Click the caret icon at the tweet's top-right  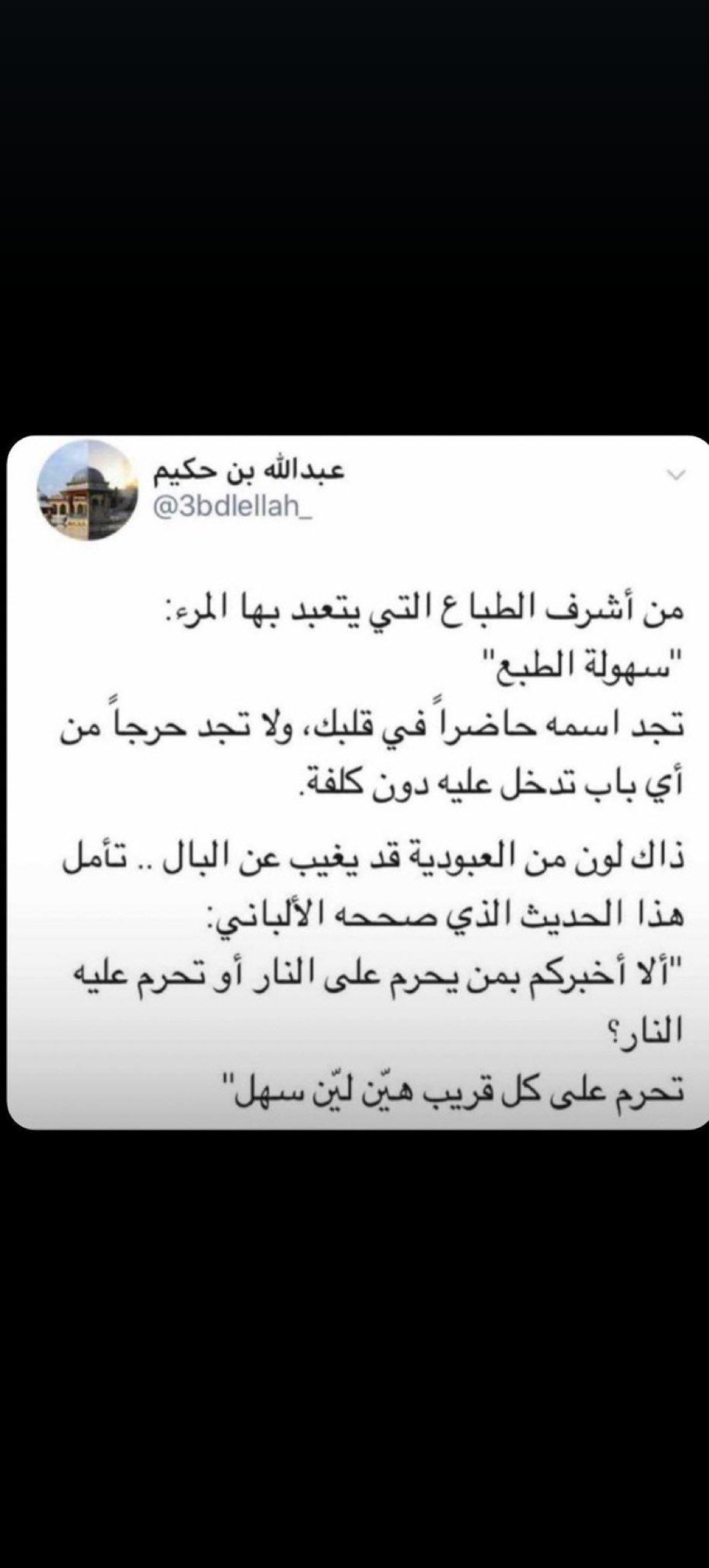pos(673,475)
